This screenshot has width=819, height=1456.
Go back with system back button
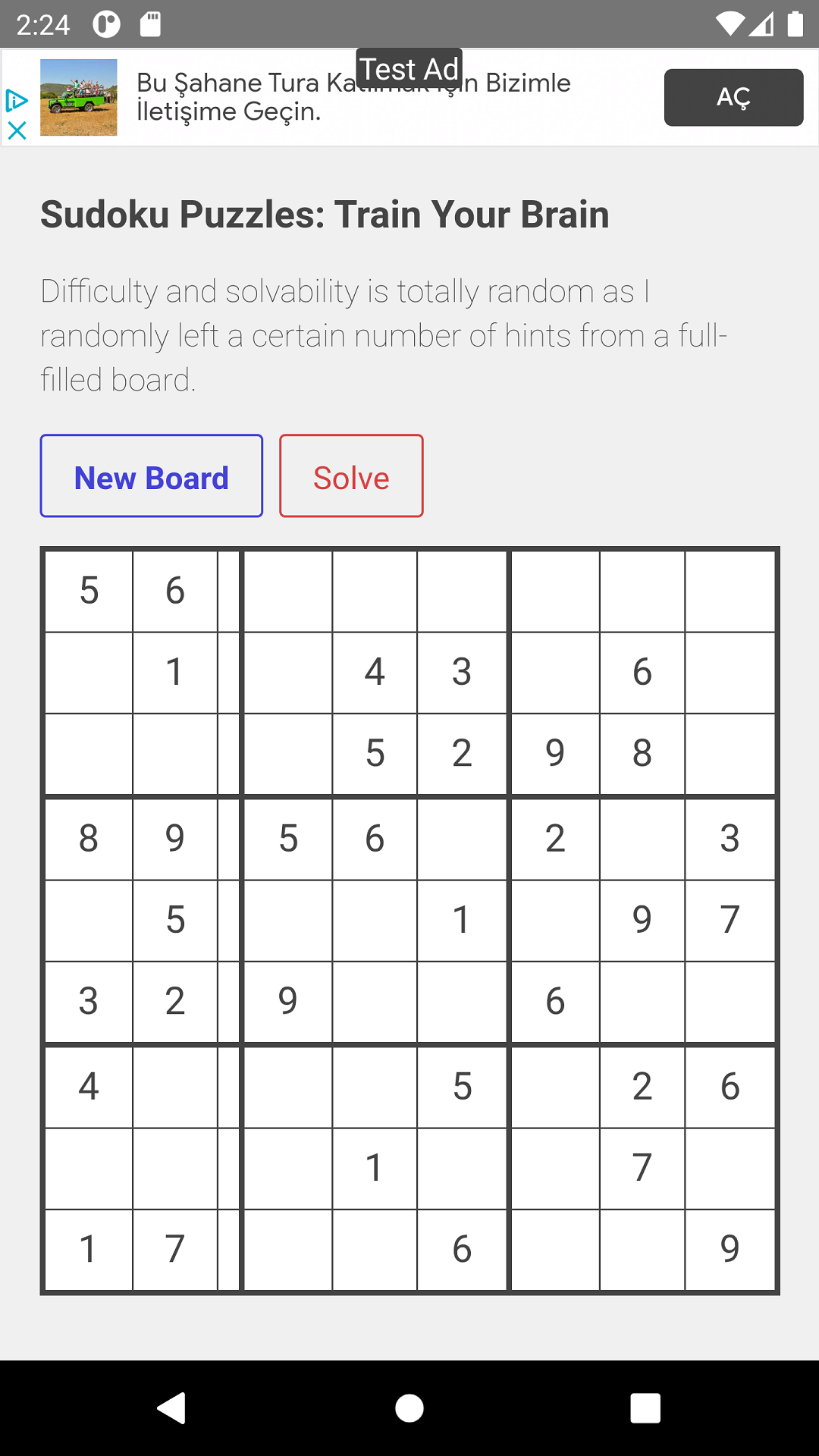[172, 1408]
